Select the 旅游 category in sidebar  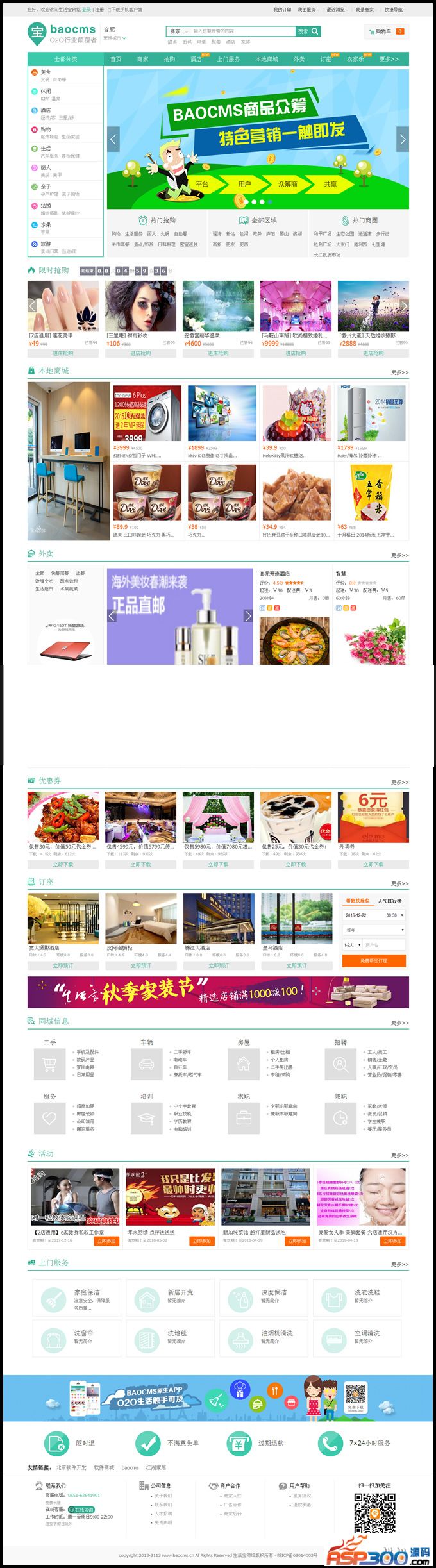[46, 244]
